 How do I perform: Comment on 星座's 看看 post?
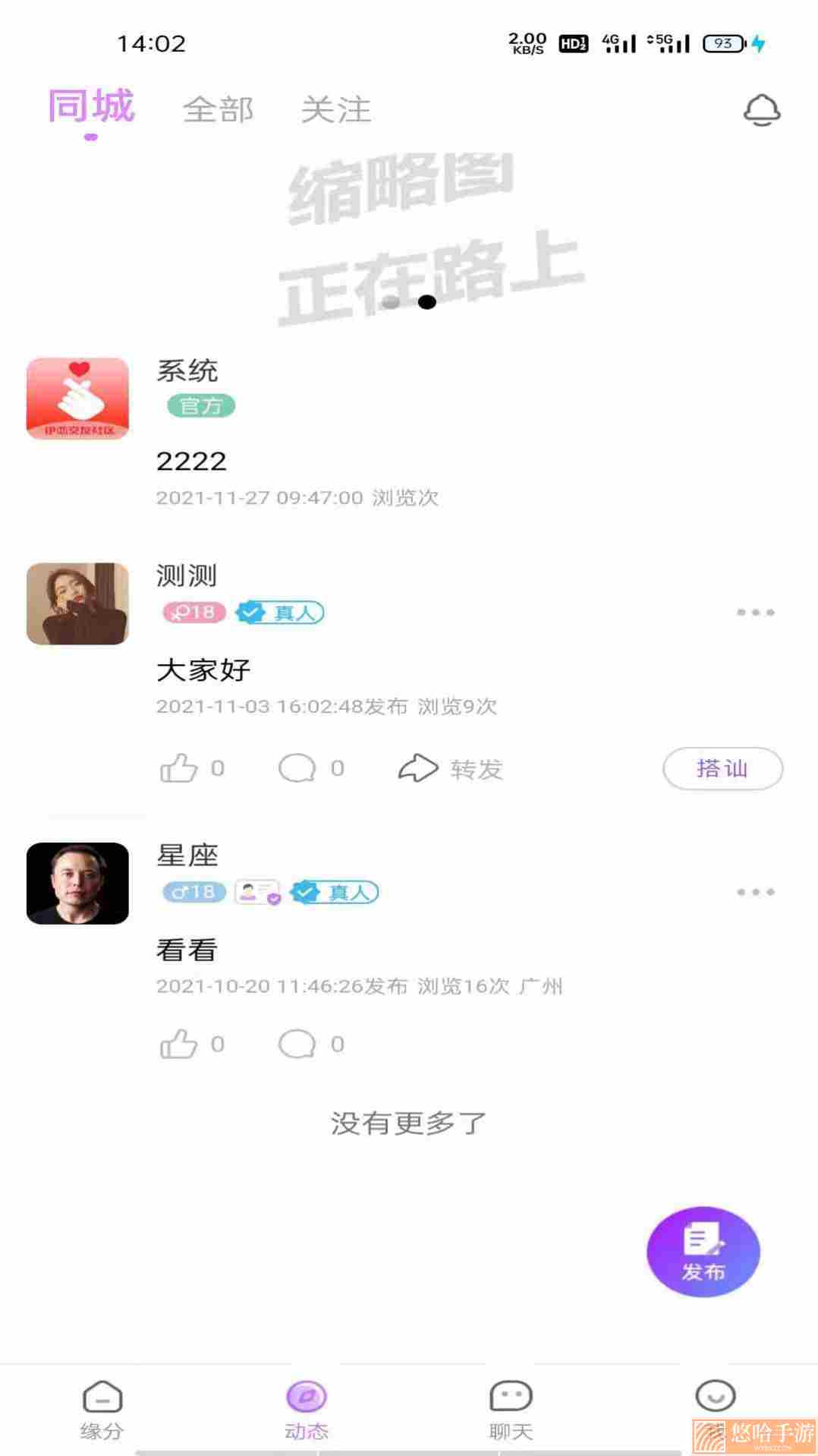pos(311,1044)
